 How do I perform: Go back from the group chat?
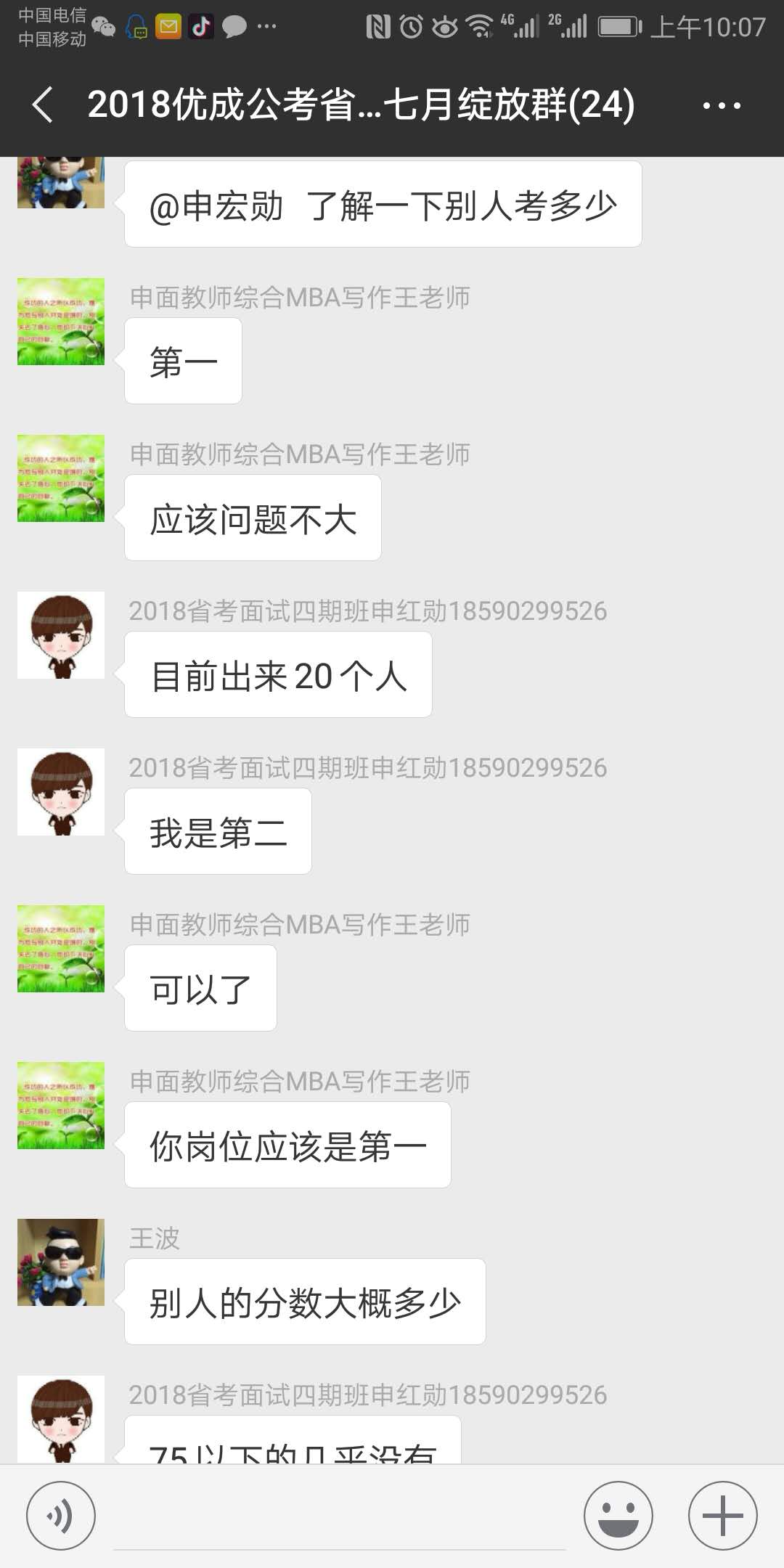(44, 105)
